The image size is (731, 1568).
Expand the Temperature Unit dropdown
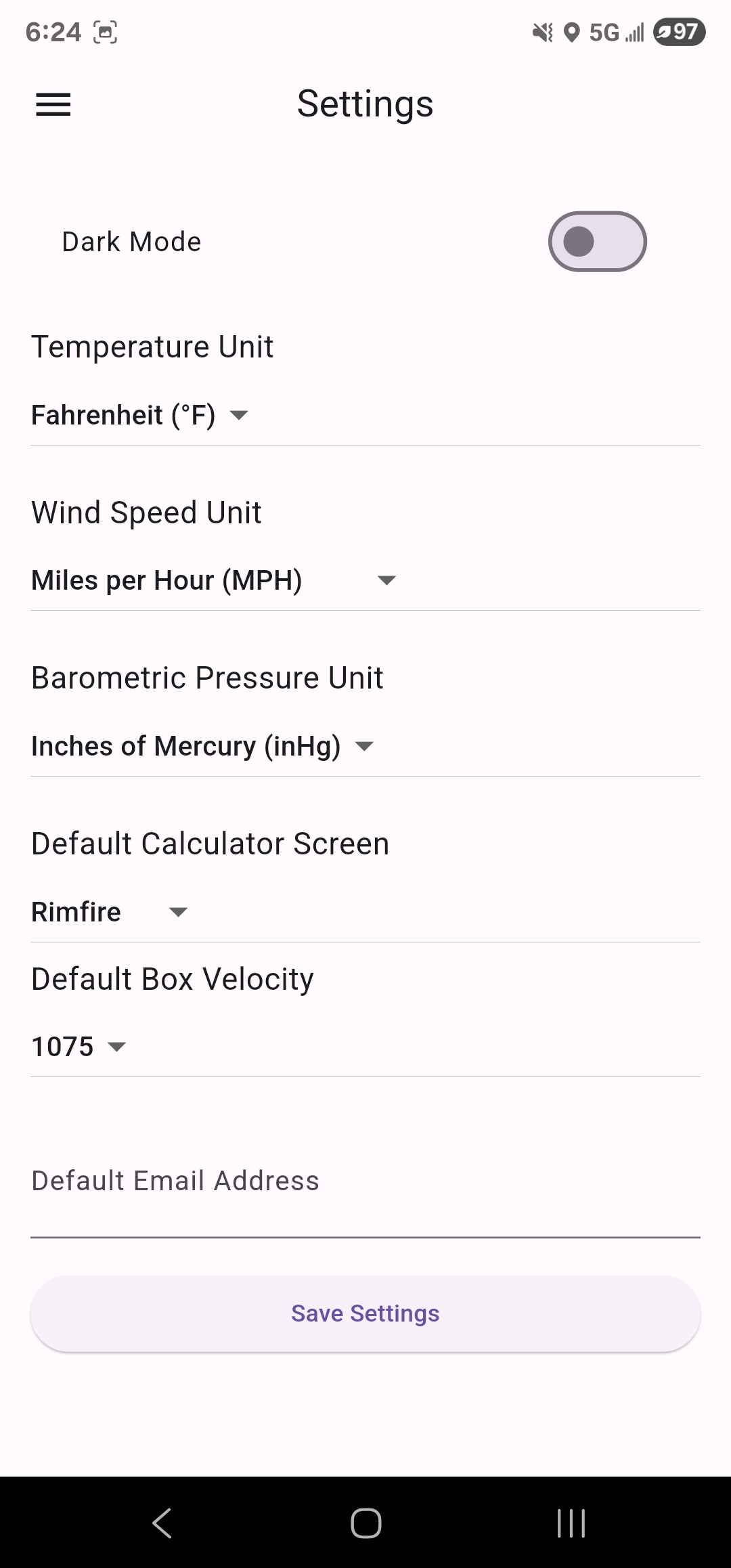pyautogui.click(x=140, y=415)
